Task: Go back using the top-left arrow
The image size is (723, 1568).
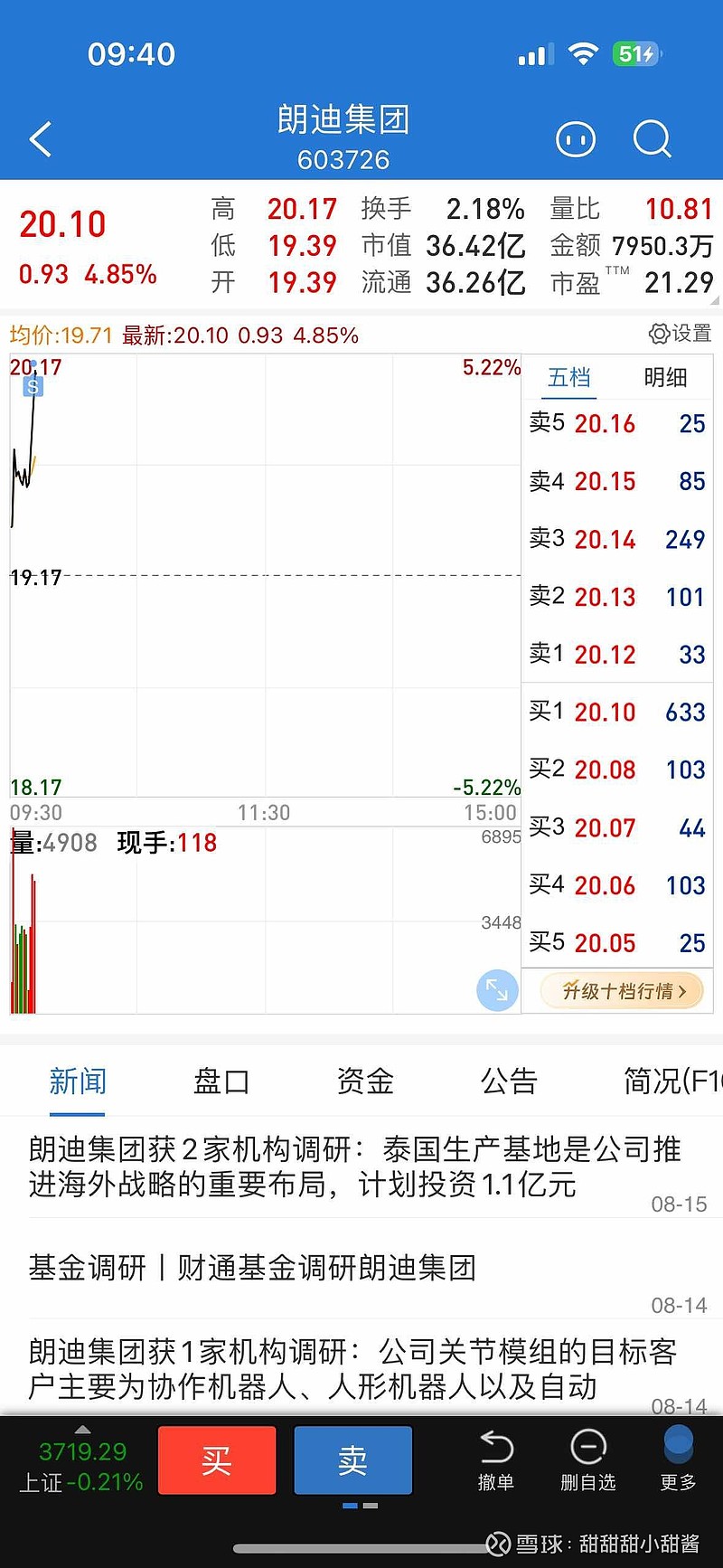Action: coord(41,139)
